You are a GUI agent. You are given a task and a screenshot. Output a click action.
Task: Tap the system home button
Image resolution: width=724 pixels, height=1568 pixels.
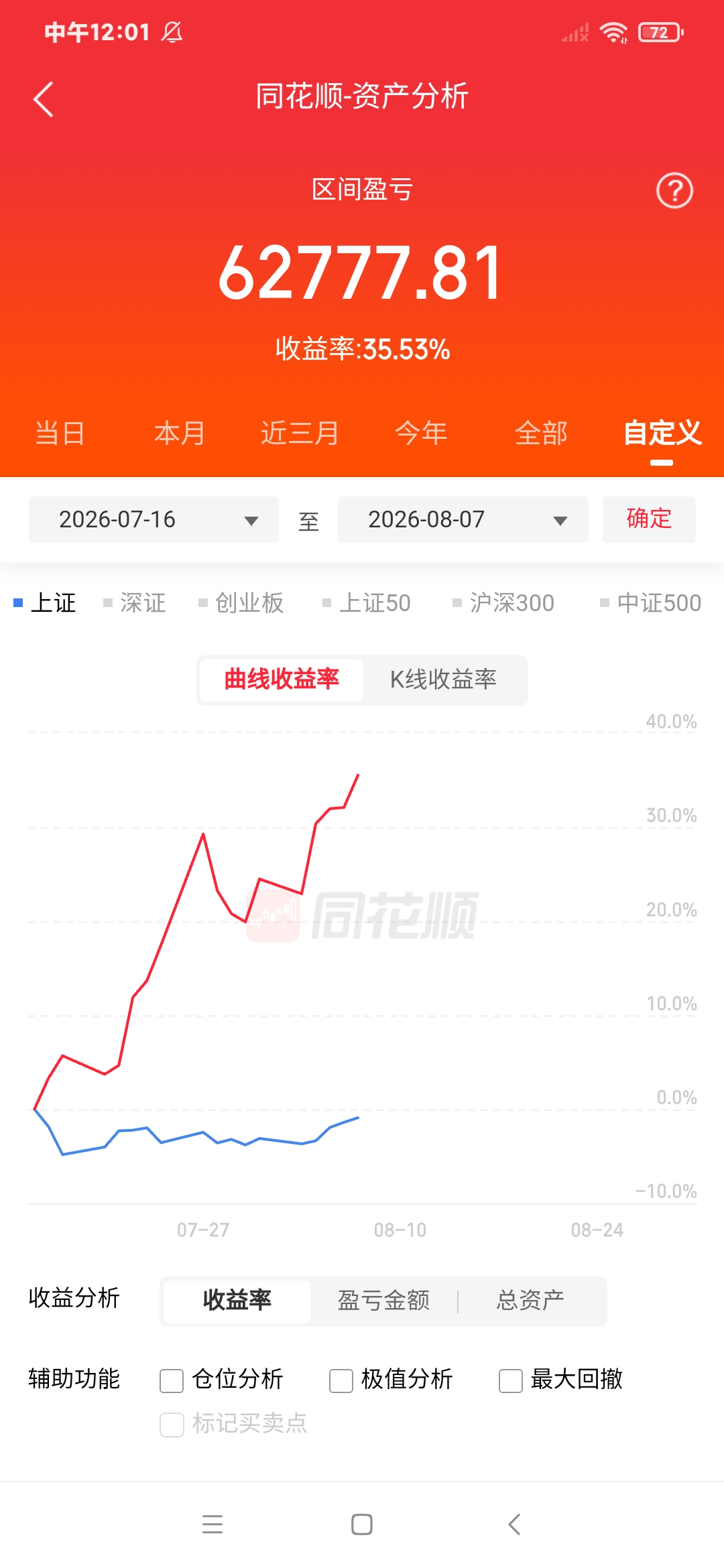(362, 1524)
